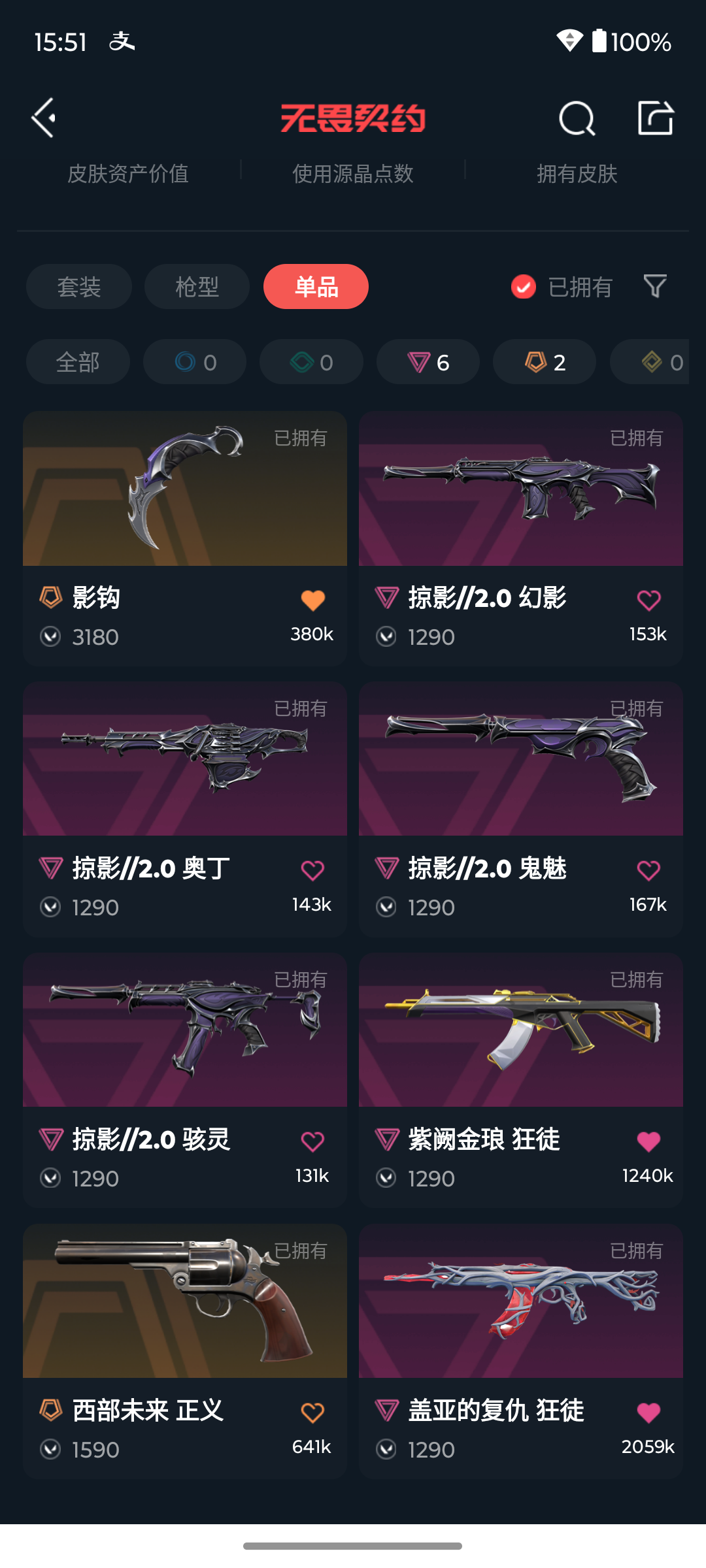Open the funnel filter icon
This screenshot has height=1568, width=706.
[655, 286]
